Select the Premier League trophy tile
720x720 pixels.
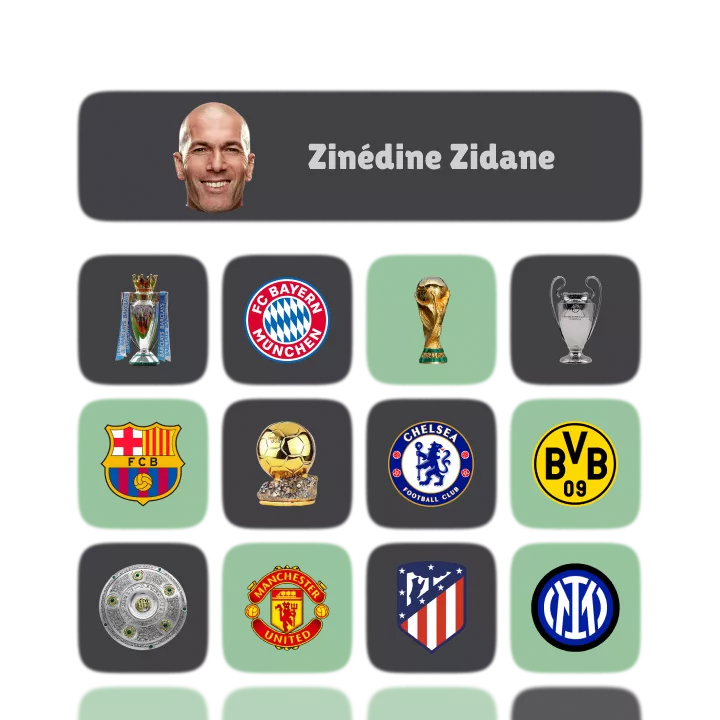[143, 319]
